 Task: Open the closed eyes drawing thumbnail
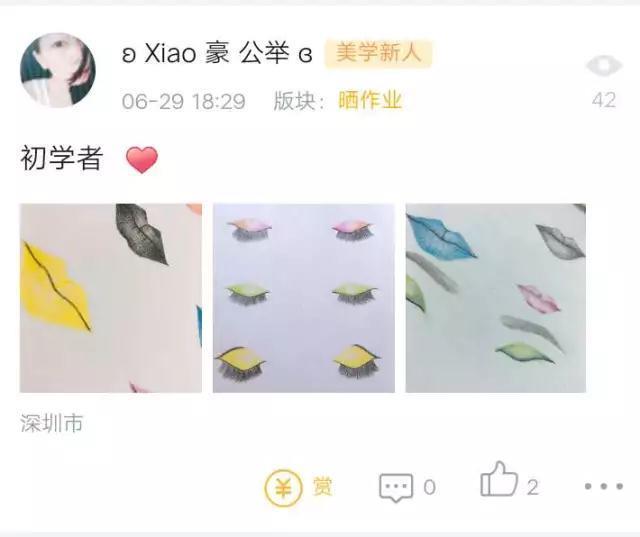tap(303, 298)
